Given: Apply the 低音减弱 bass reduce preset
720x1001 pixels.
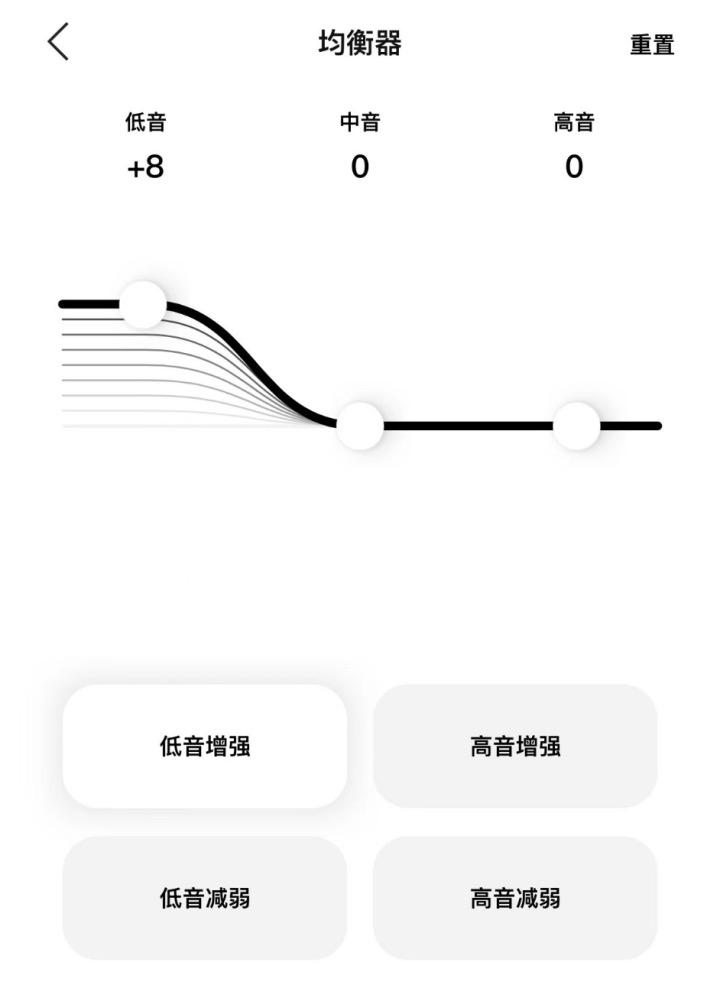Looking at the screenshot, I should coord(204,900).
